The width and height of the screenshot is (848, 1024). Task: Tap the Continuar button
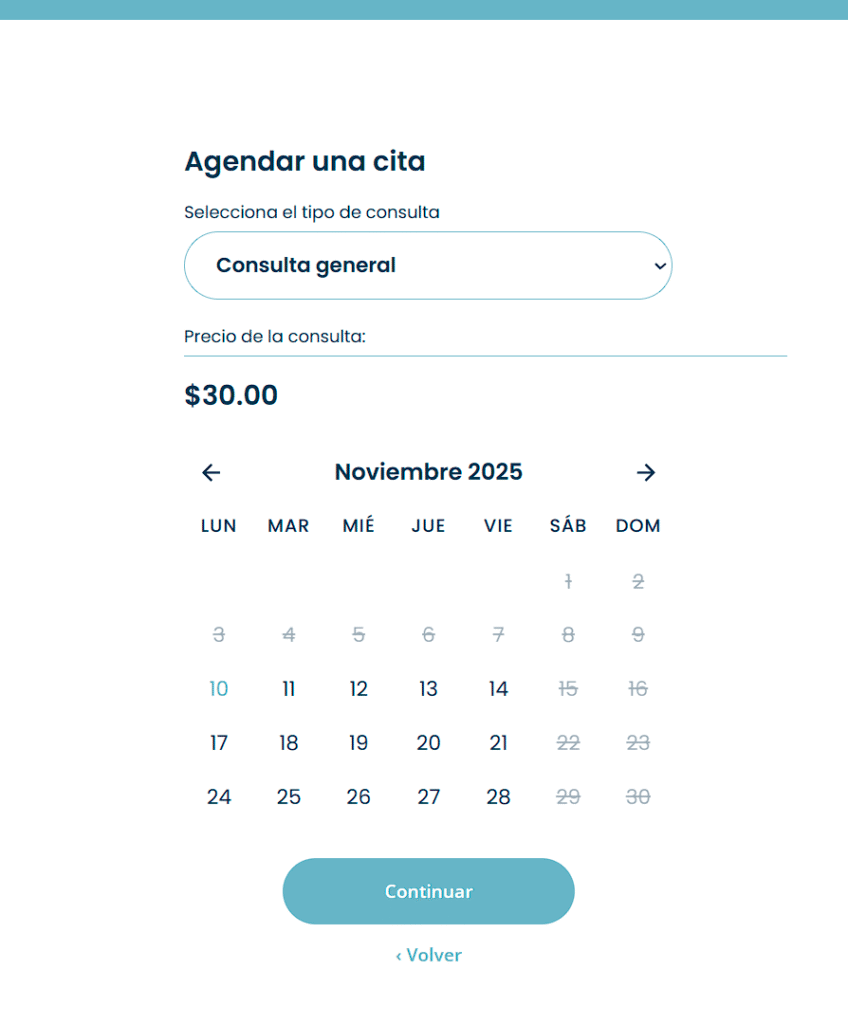428,891
